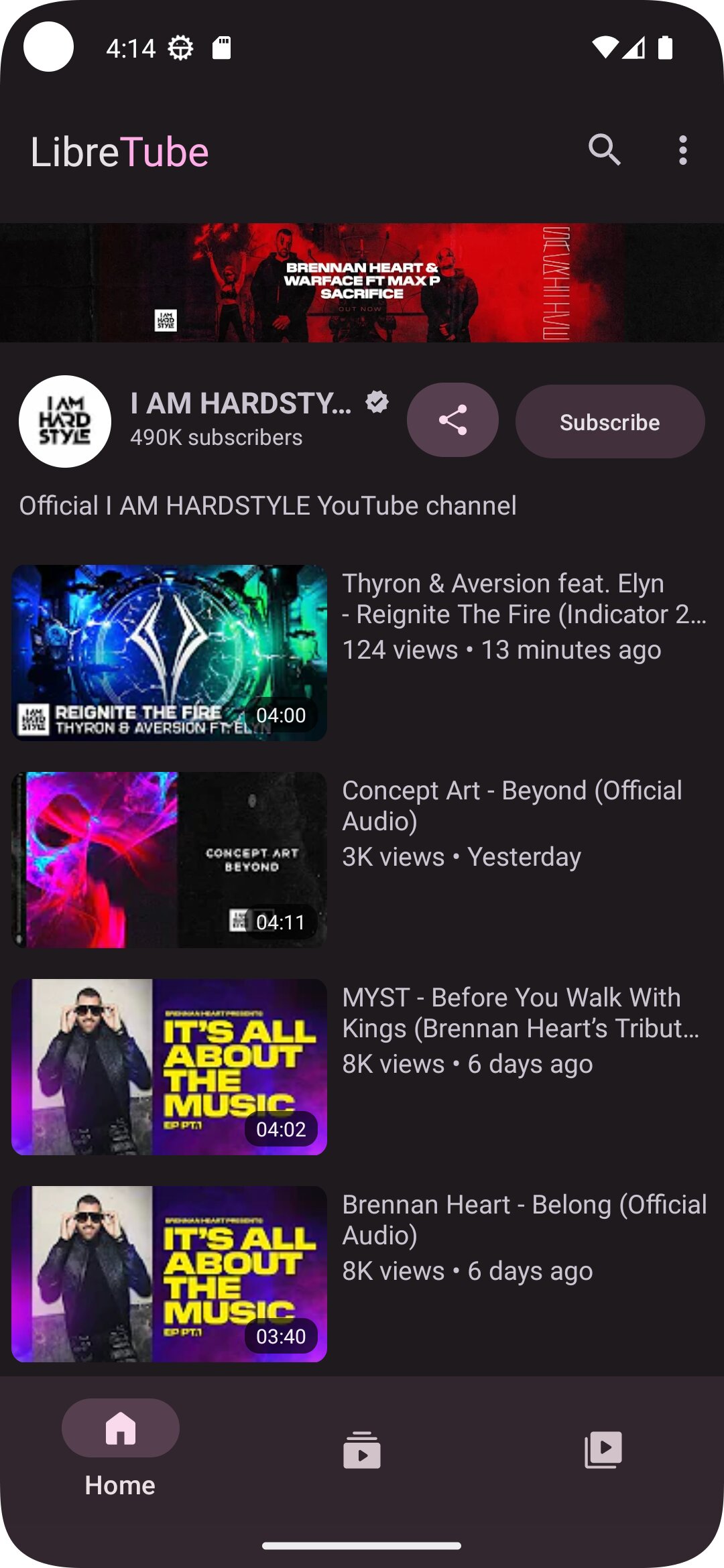Open the three-dot overflow menu
The image size is (724, 1568).
682,150
